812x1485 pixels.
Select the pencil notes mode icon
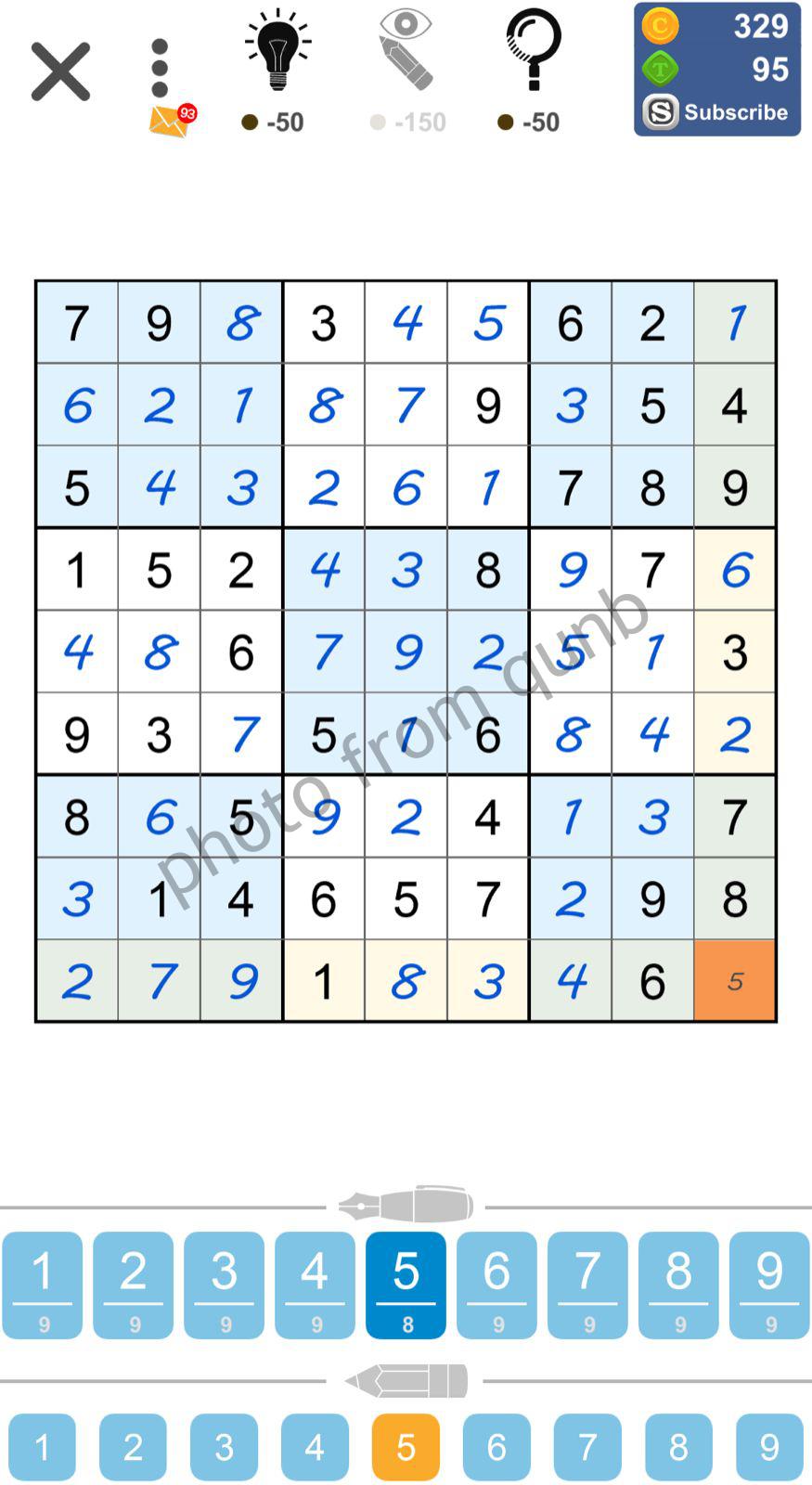pyautogui.click(x=406, y=1379)
